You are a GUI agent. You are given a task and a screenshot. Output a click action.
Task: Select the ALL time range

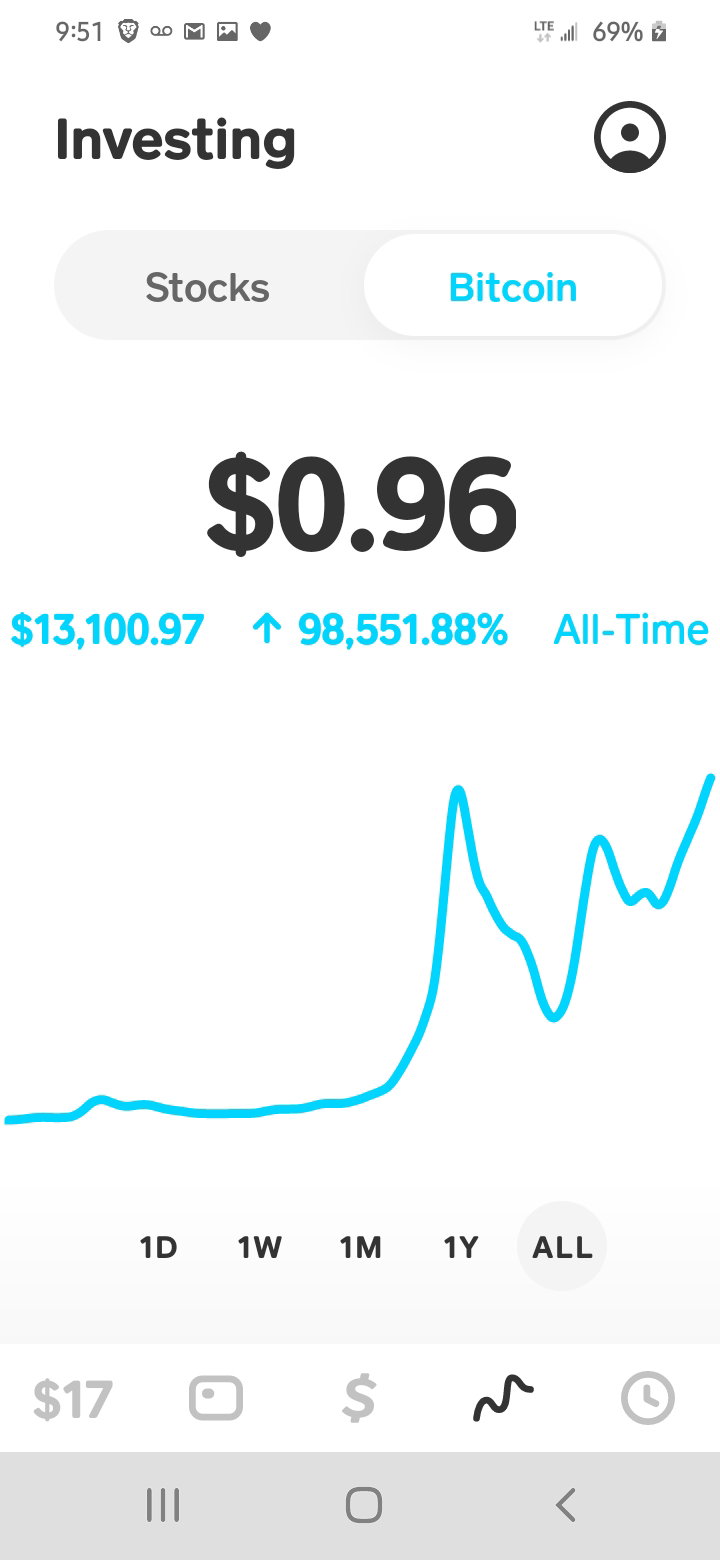562,1247
